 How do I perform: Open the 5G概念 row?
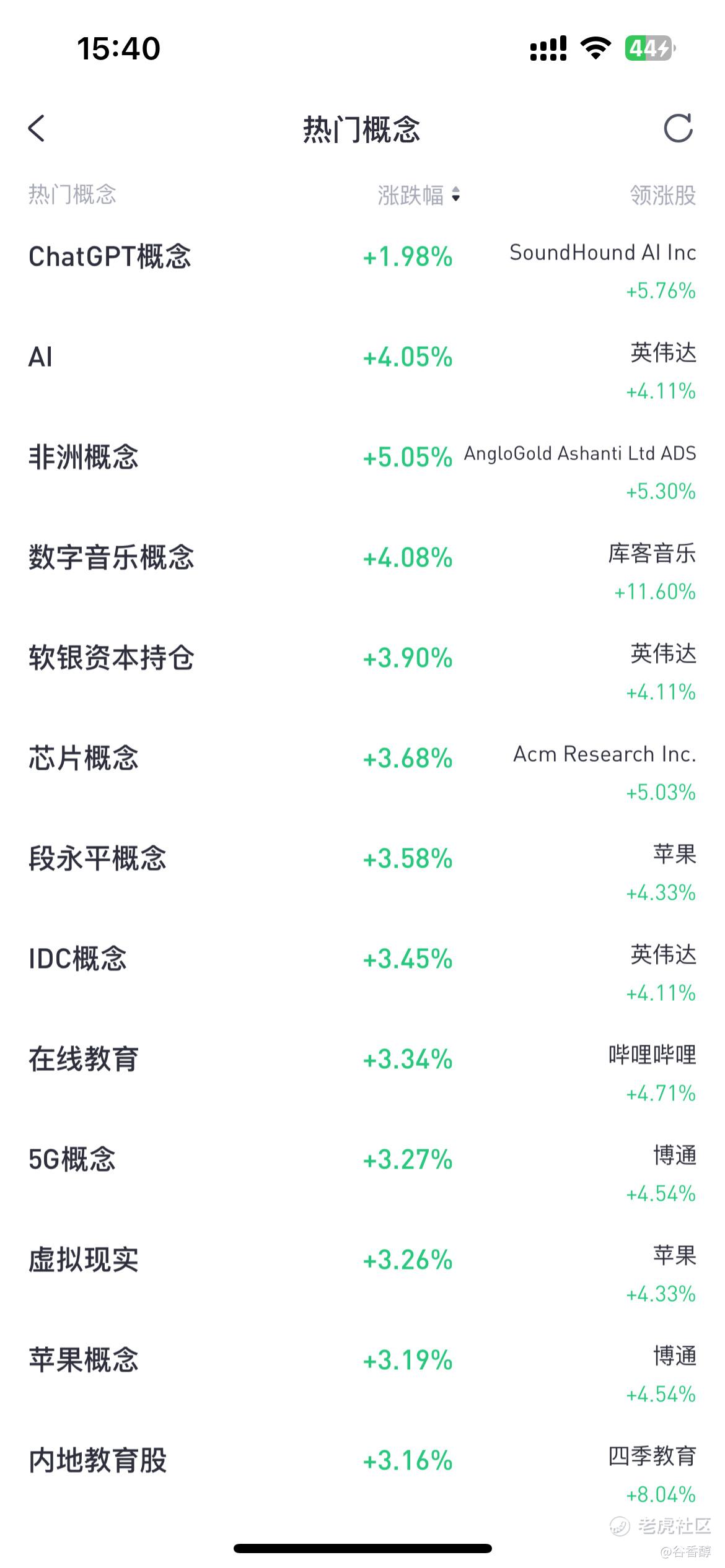click(x=72, y=1160)
